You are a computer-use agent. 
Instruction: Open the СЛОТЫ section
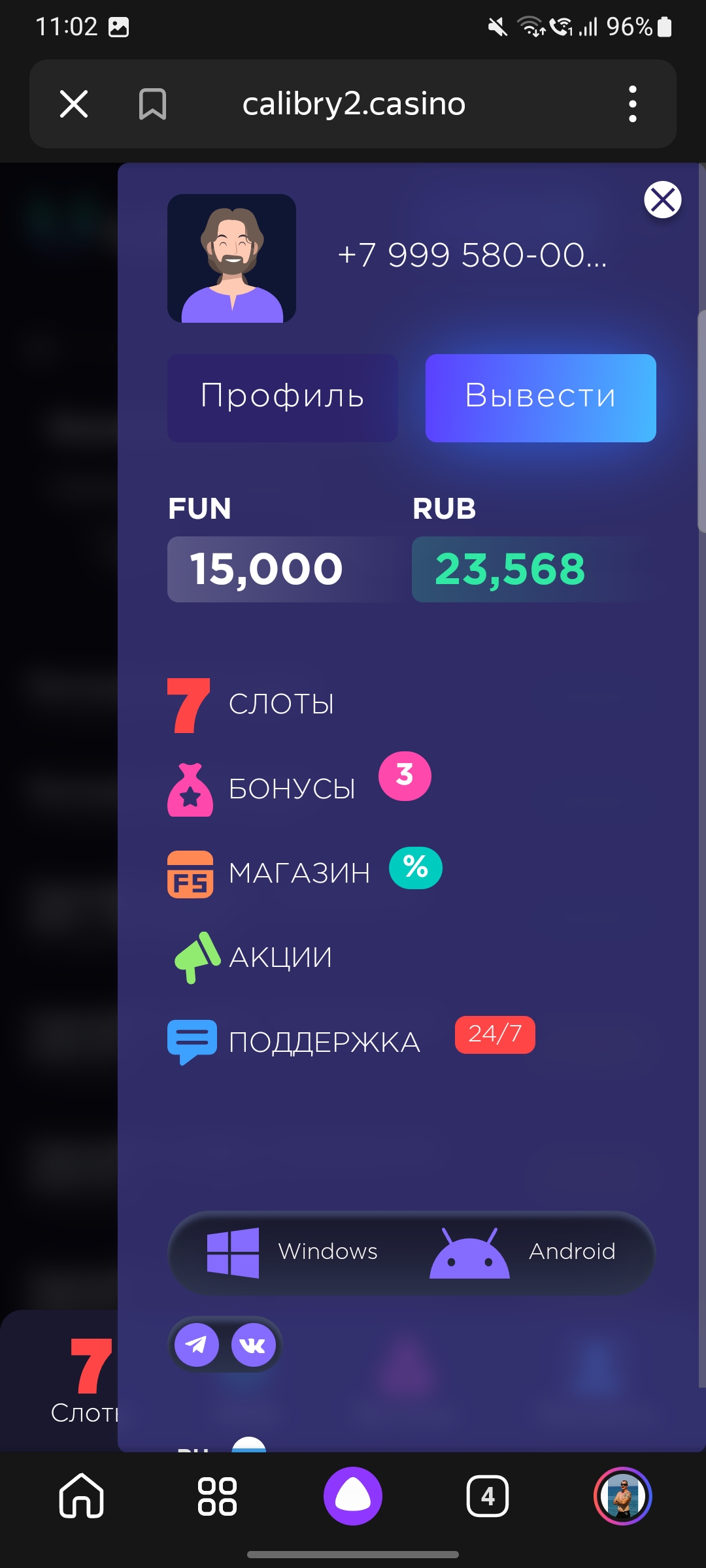click(280, 704)
